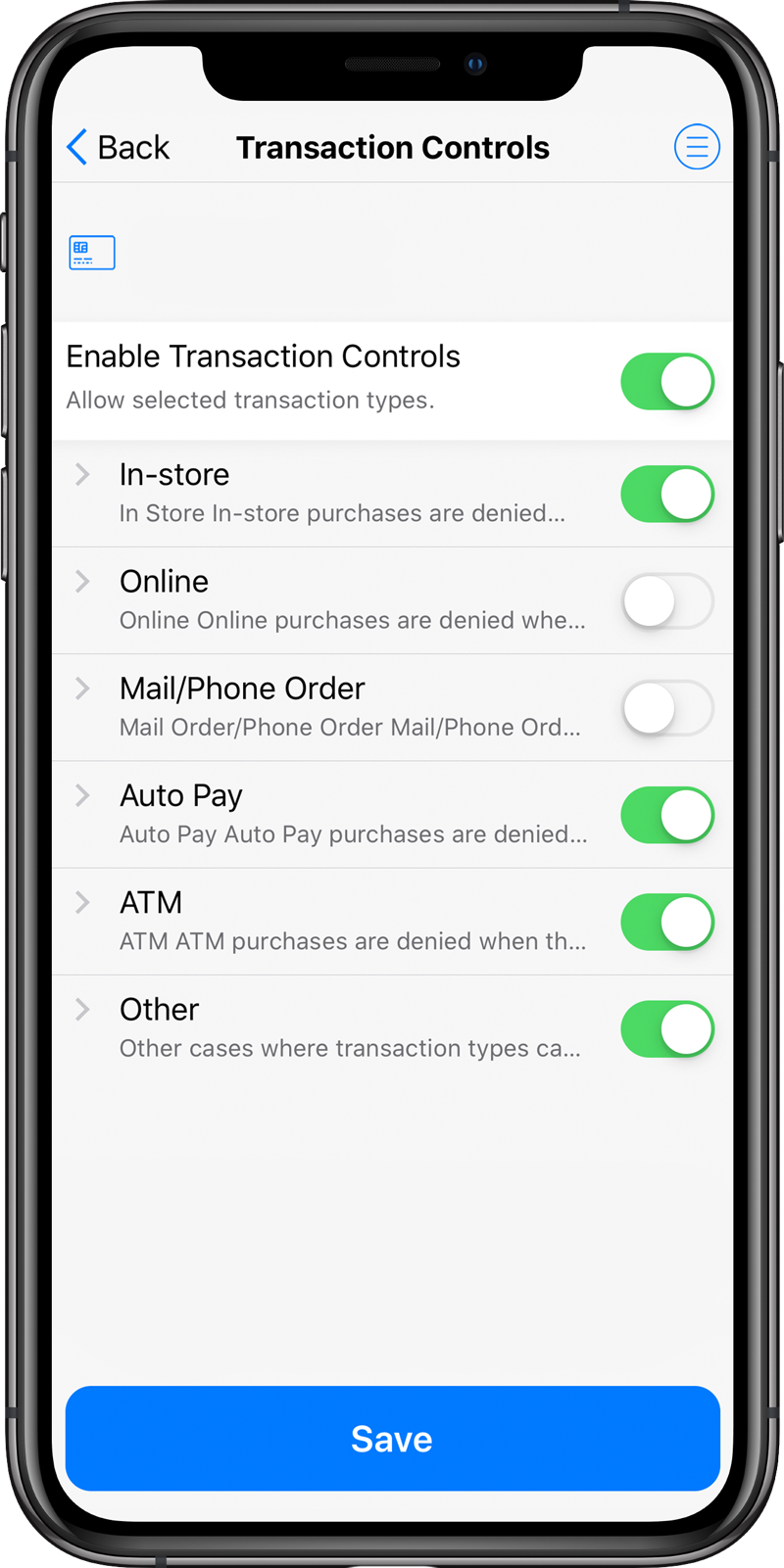Viewport: 784px width, 1568px height.
Task: Expand the In-store row chevron
Action: 83,475
